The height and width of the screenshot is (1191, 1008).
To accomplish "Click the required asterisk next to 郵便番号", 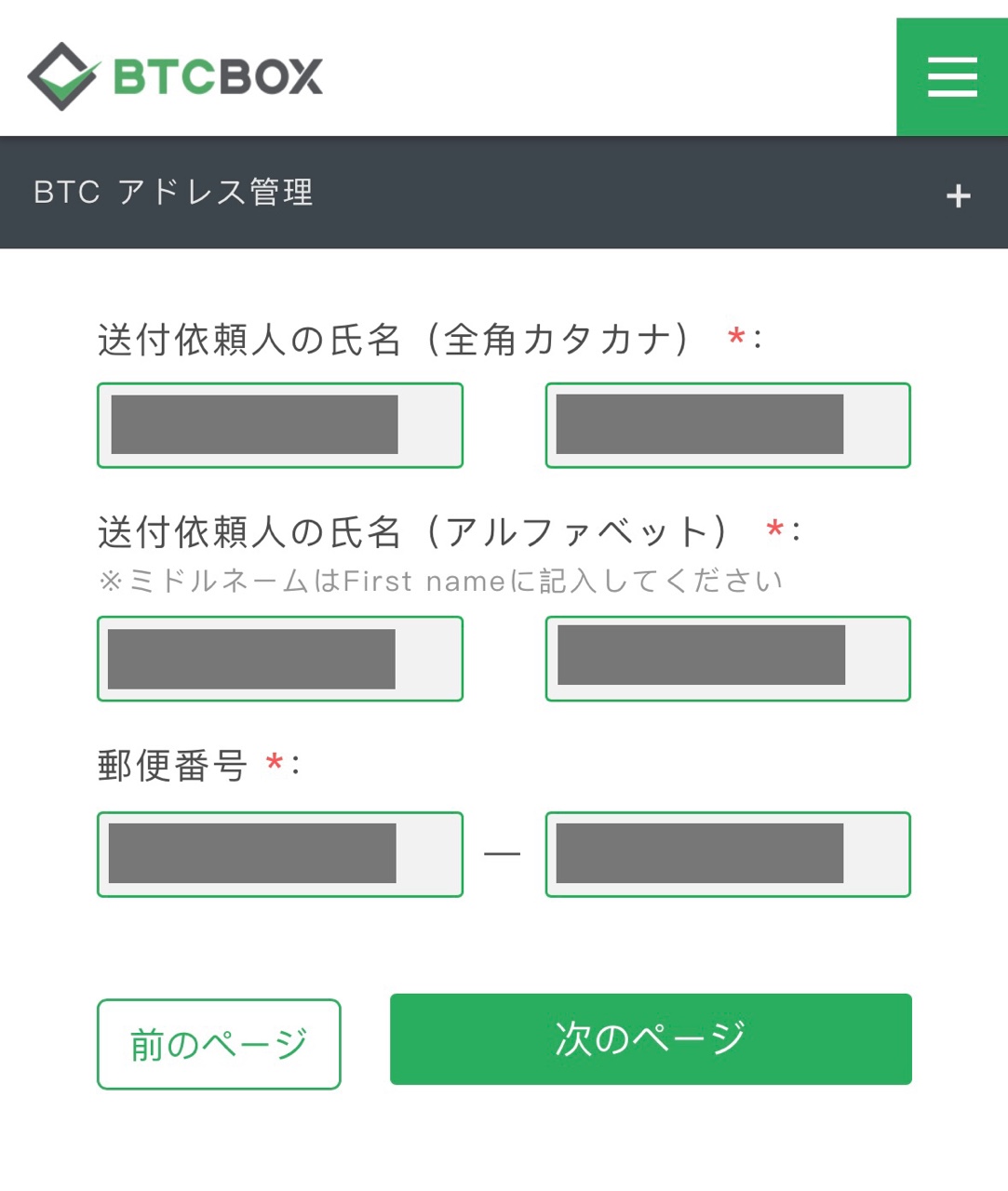I will 273,763.
